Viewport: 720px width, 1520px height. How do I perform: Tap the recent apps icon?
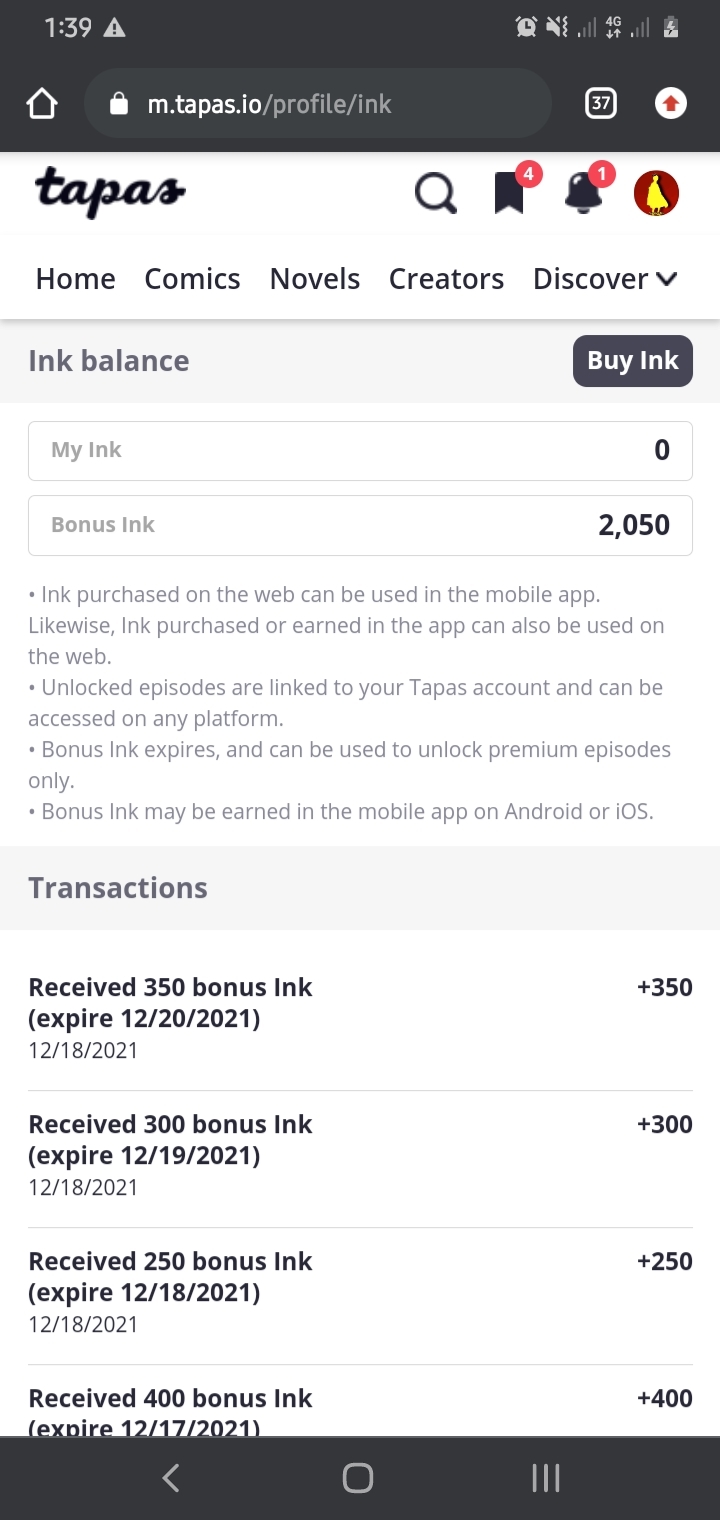544,1477
